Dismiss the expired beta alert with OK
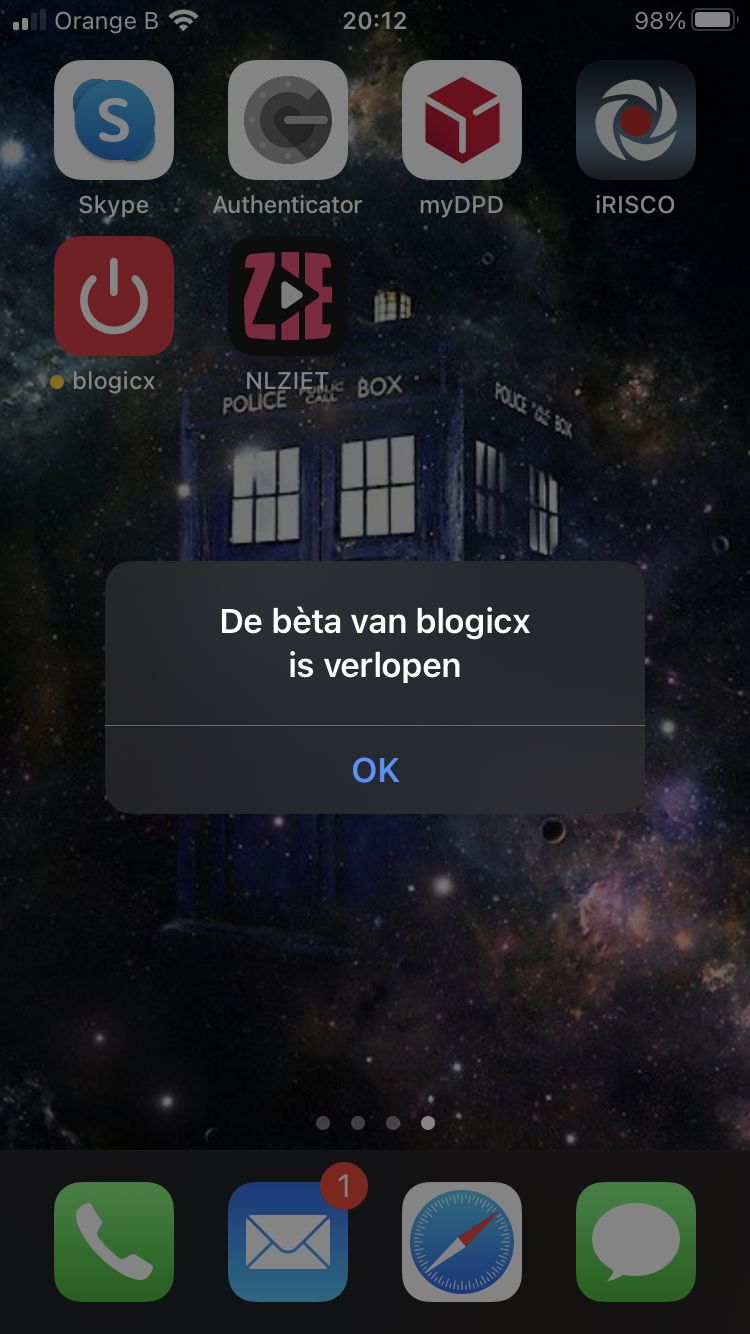The width and height of the screenshot is (750, 1334). coord(375,769)
